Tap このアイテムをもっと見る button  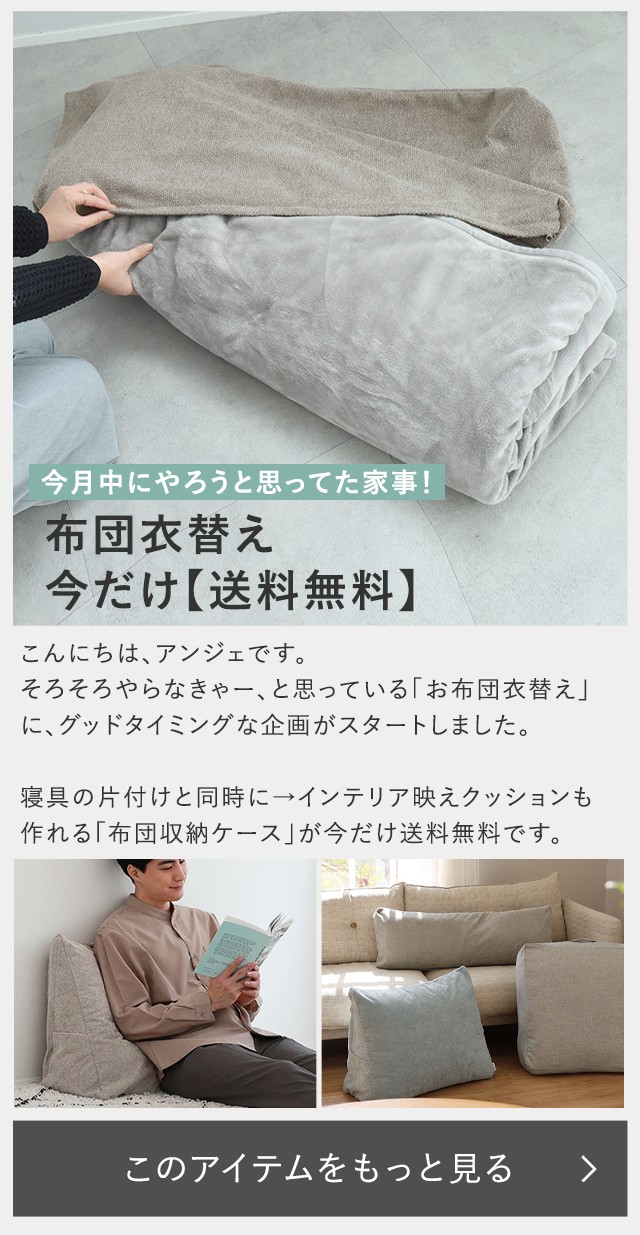pyautogui.click(x=319, y=1168)
